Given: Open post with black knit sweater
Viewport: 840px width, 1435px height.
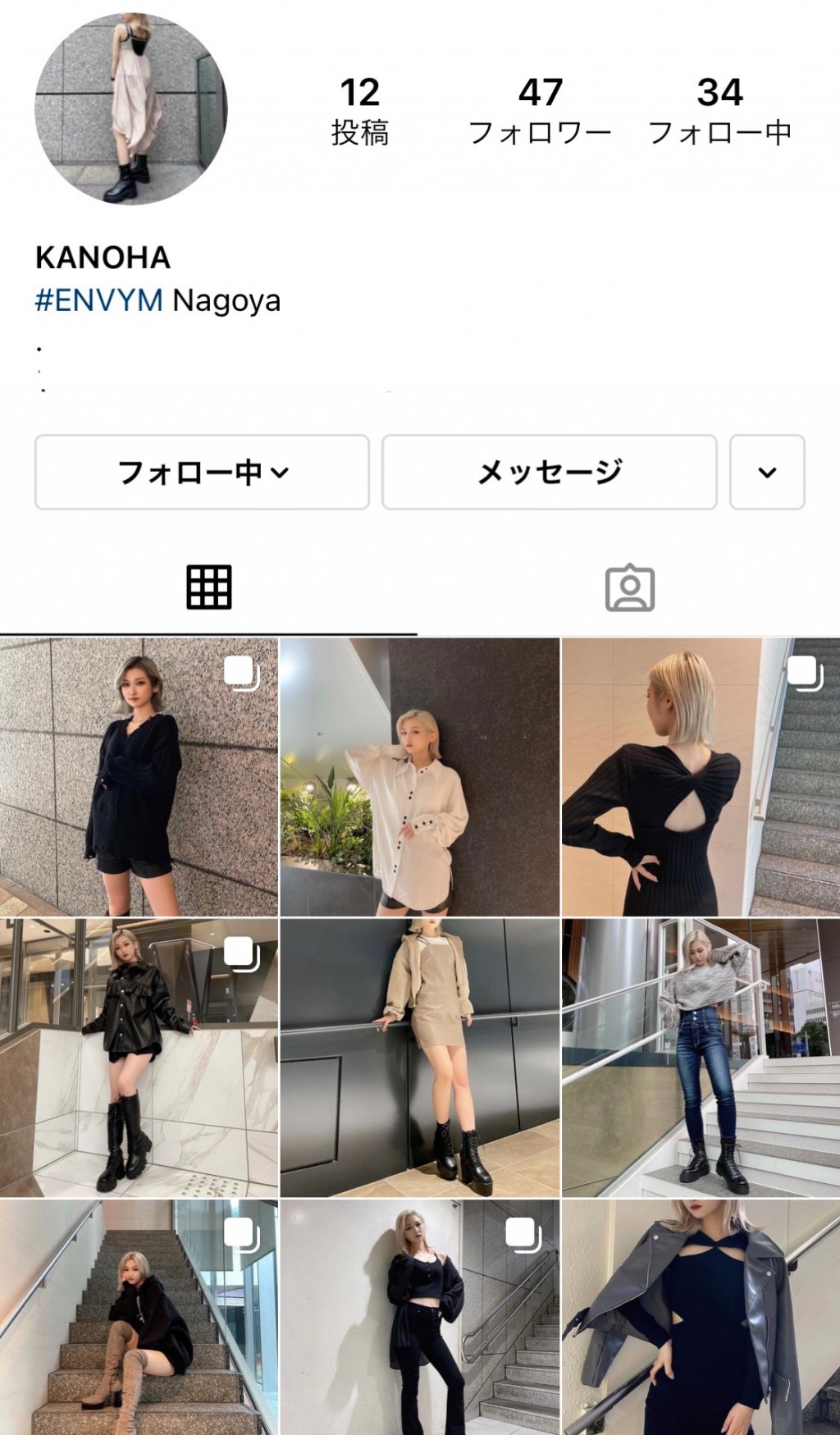Looking at the screenshot, I should [x=139, y=777].
